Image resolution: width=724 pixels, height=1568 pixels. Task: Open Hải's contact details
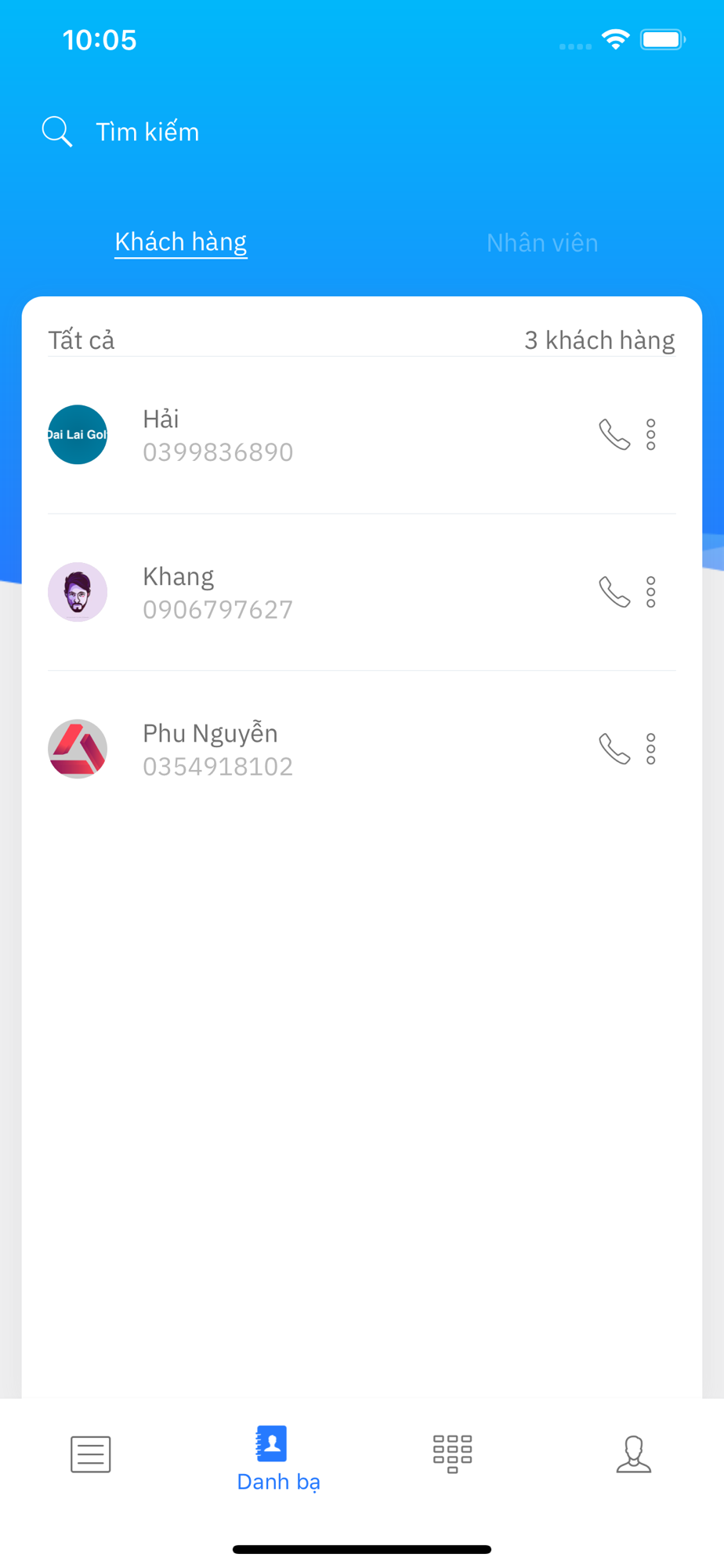point(218,435)
